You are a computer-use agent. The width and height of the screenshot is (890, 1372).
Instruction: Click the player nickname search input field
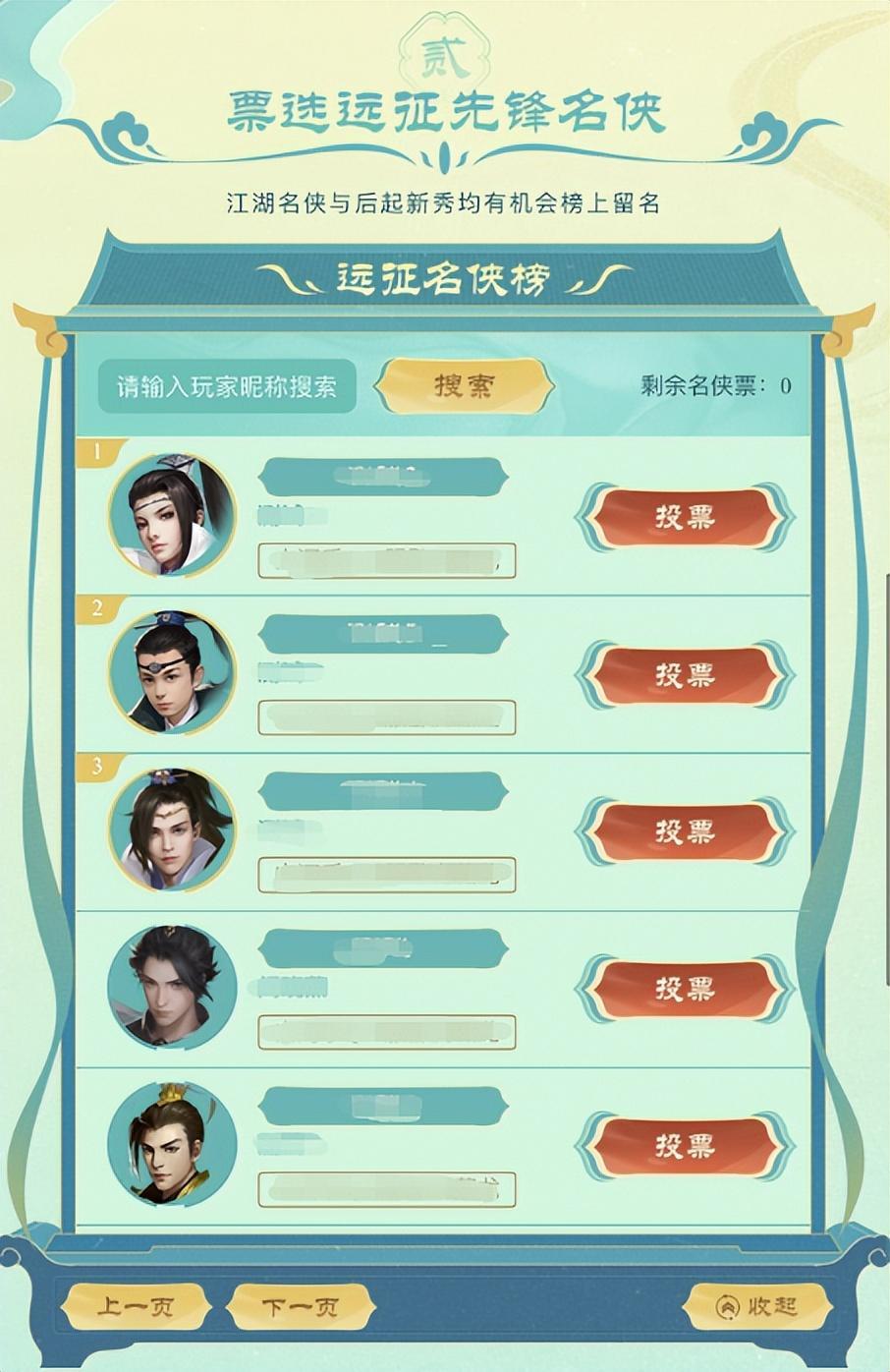click(x=226, y=385)
